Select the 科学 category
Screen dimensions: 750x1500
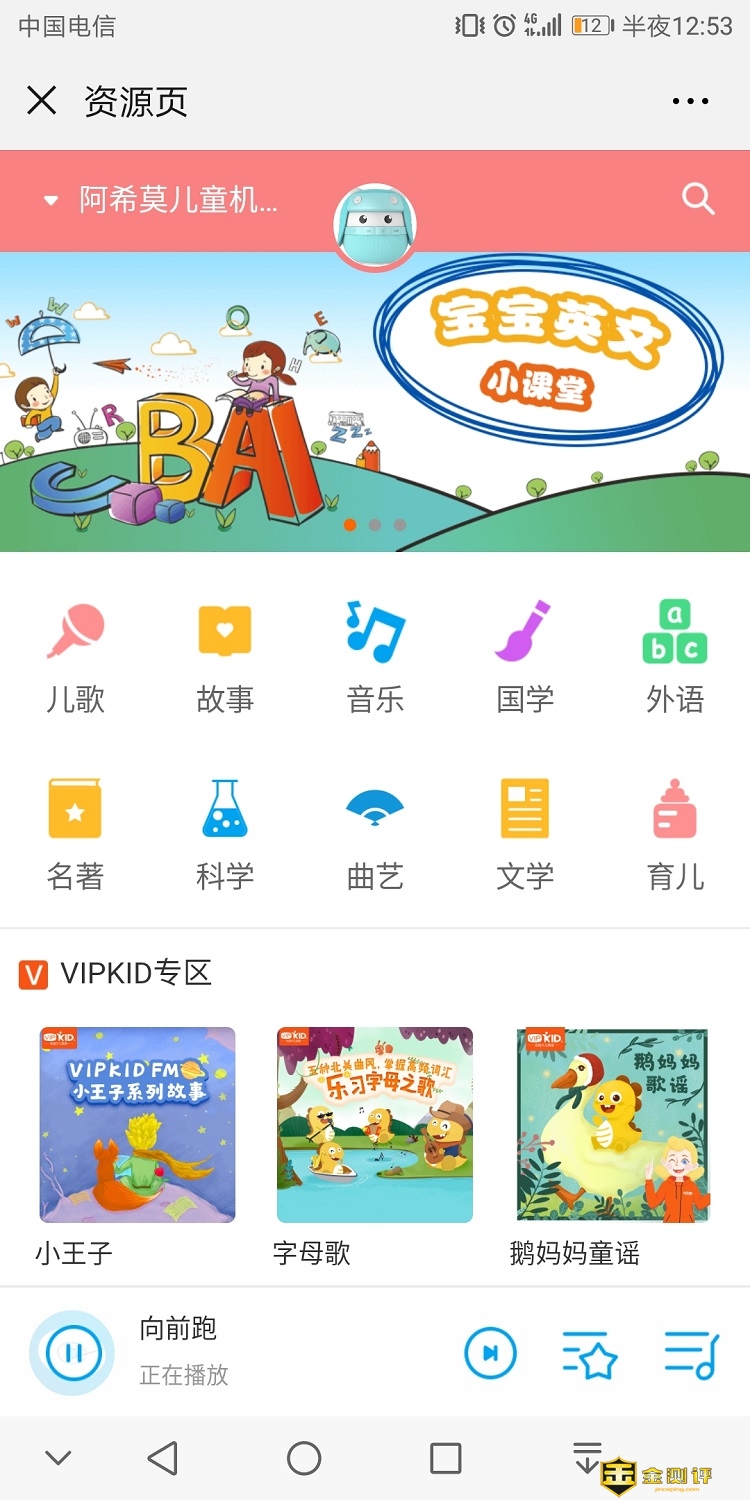coord(225,833)
